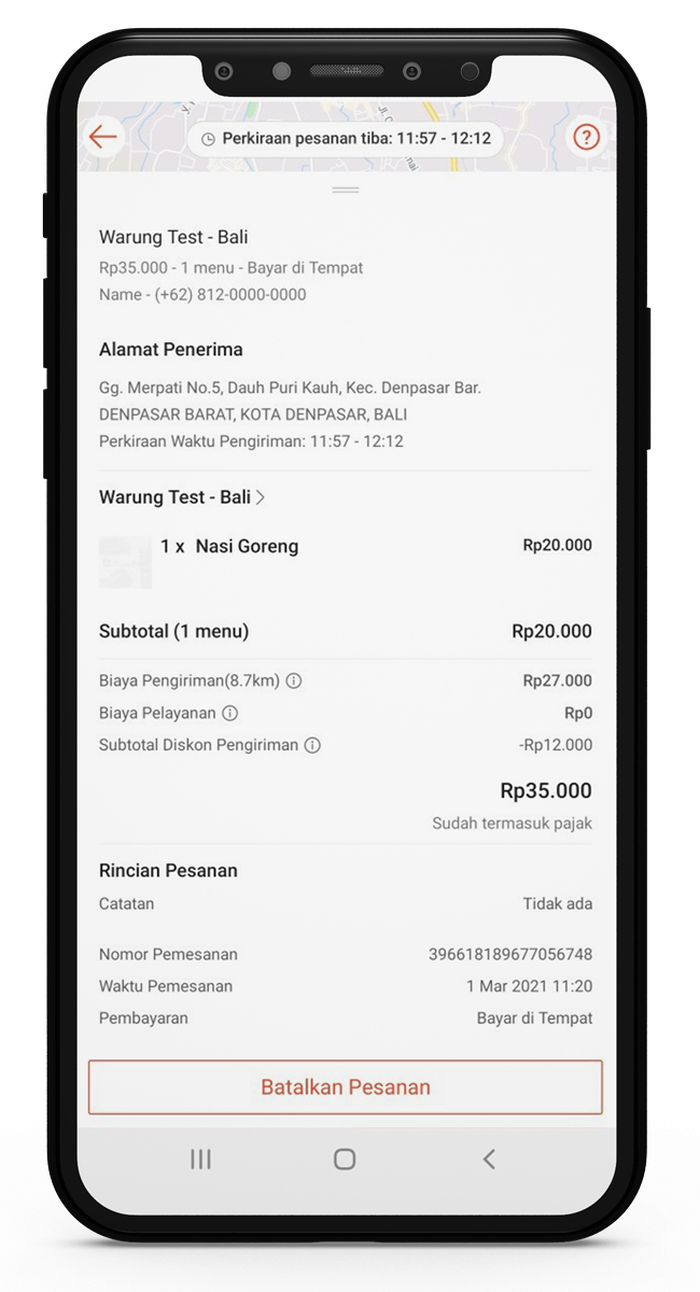Show info for Subtotal Diskon Pengiriman

312,745
